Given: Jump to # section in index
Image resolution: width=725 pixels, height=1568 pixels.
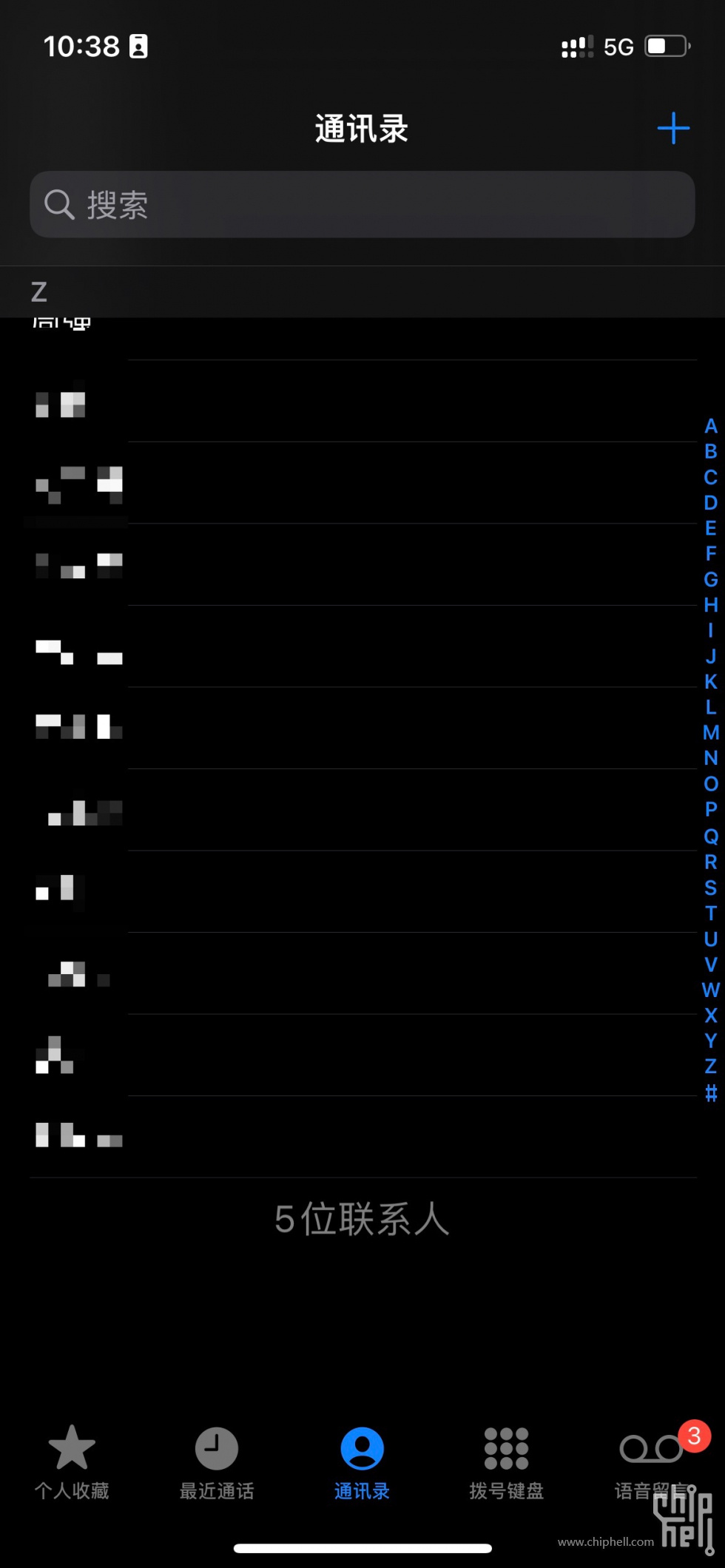Looking at the screenshot, I should pyautogui.click(x=711, y=1092).
